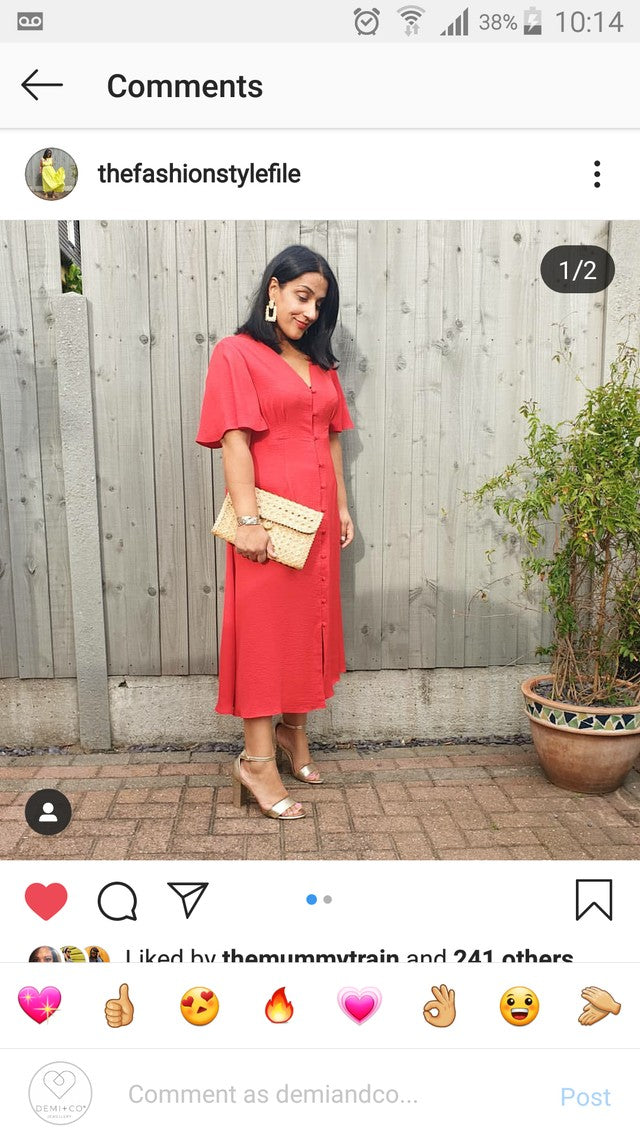Insert the fire emoji

[x=279, y=1005]
